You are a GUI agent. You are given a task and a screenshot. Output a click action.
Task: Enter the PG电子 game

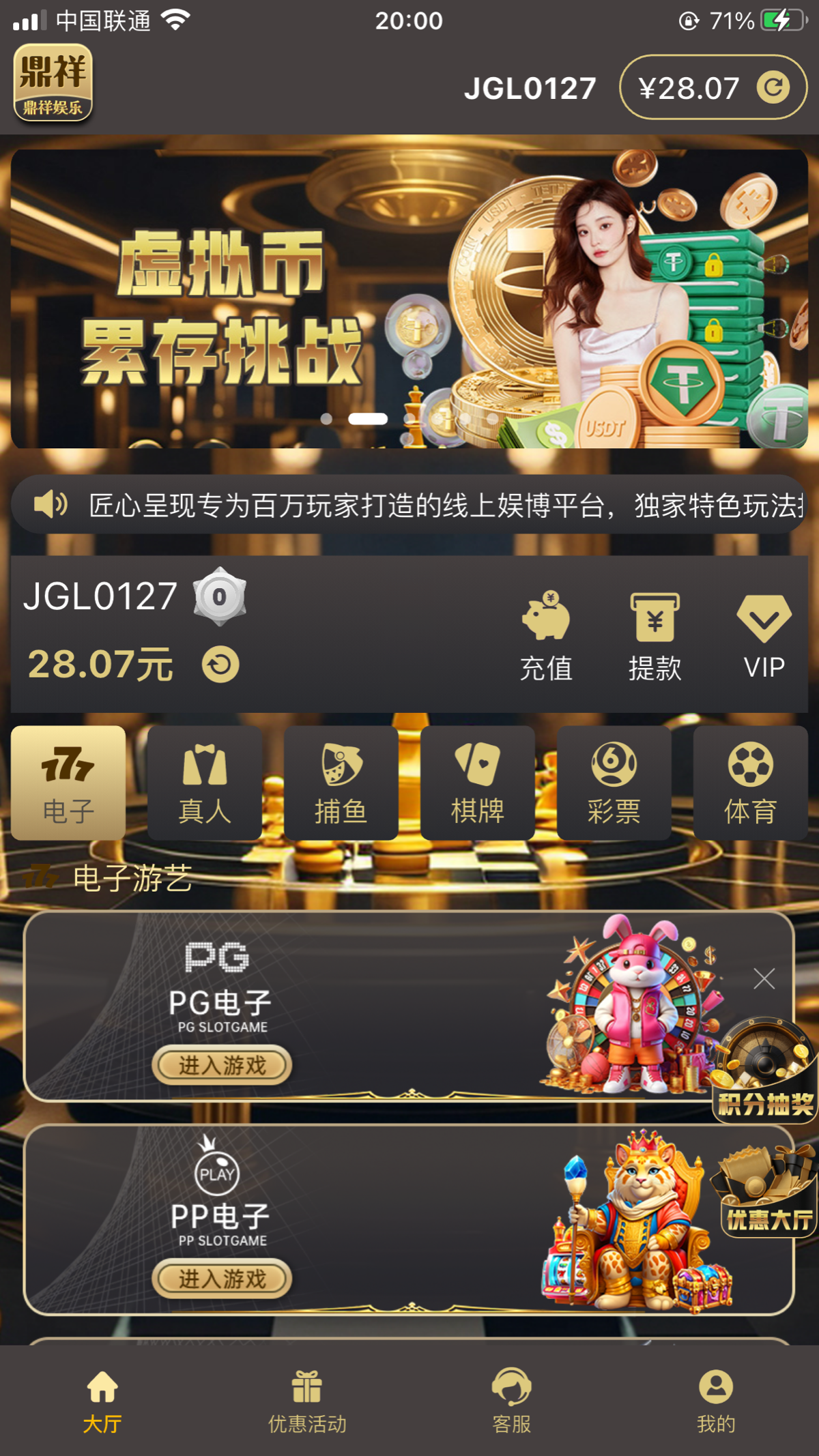tap(222, 1065)
